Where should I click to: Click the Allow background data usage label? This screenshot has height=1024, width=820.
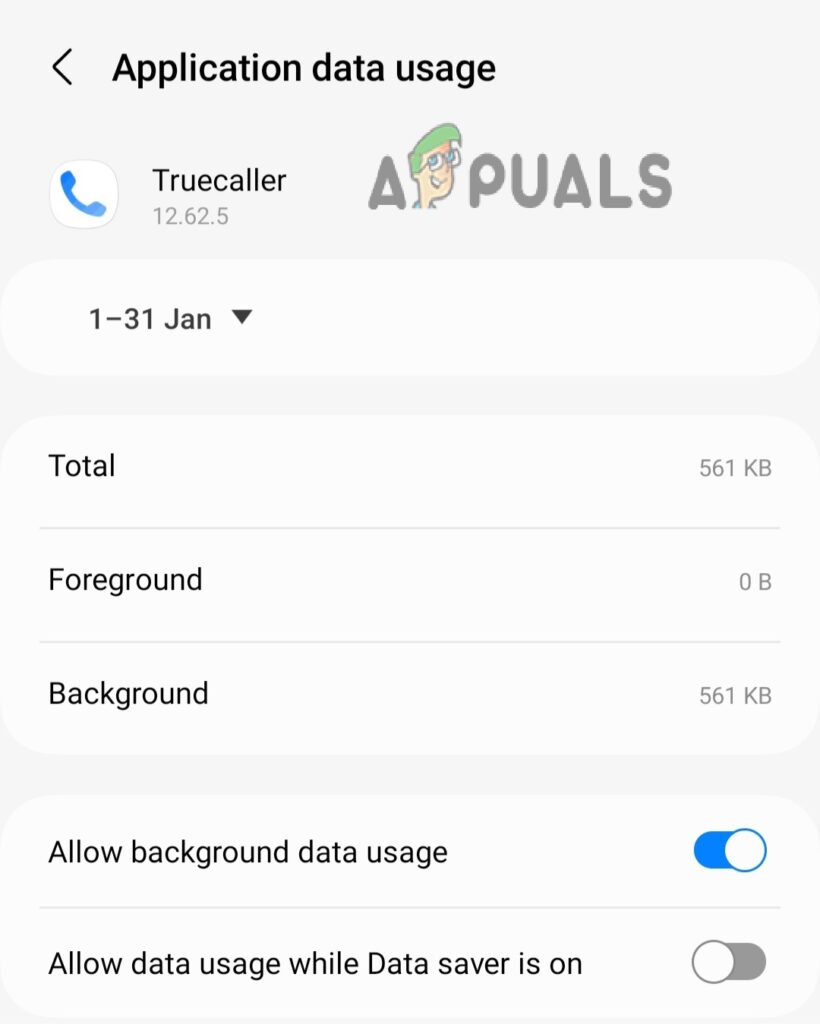click(x=247, y=850)
